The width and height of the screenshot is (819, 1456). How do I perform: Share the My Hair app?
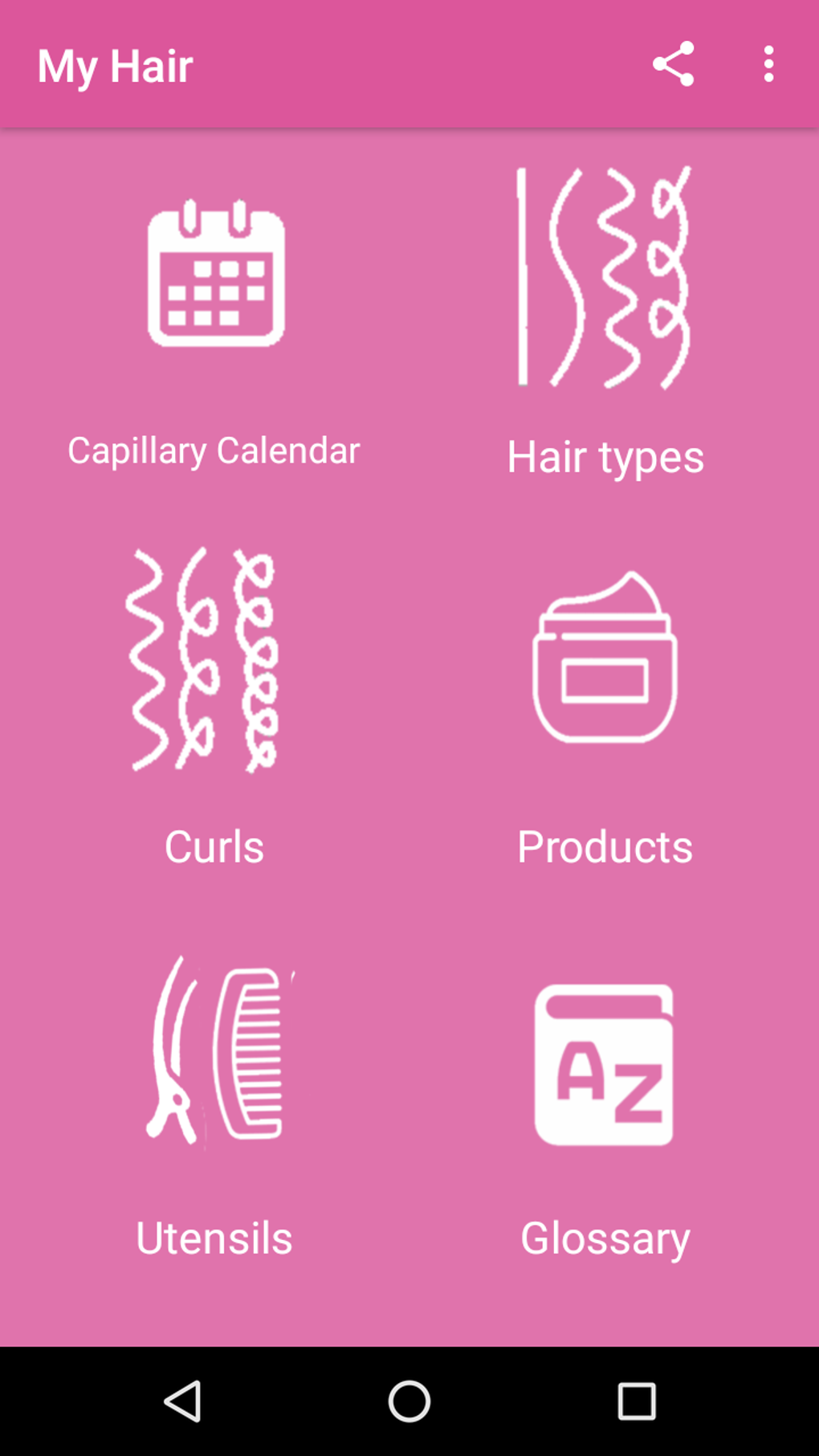coord(673,64)
